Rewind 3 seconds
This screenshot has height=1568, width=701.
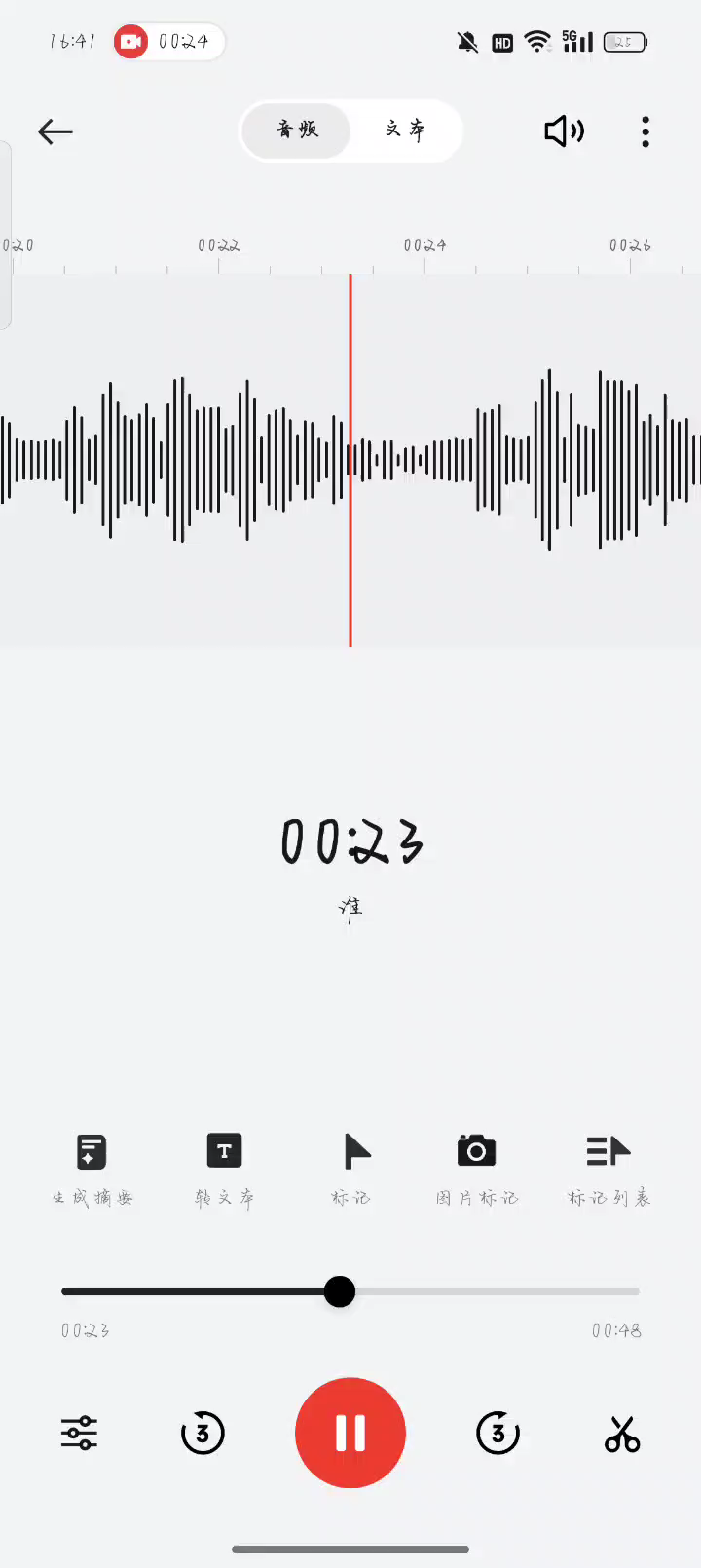(x=203, y=1433)
